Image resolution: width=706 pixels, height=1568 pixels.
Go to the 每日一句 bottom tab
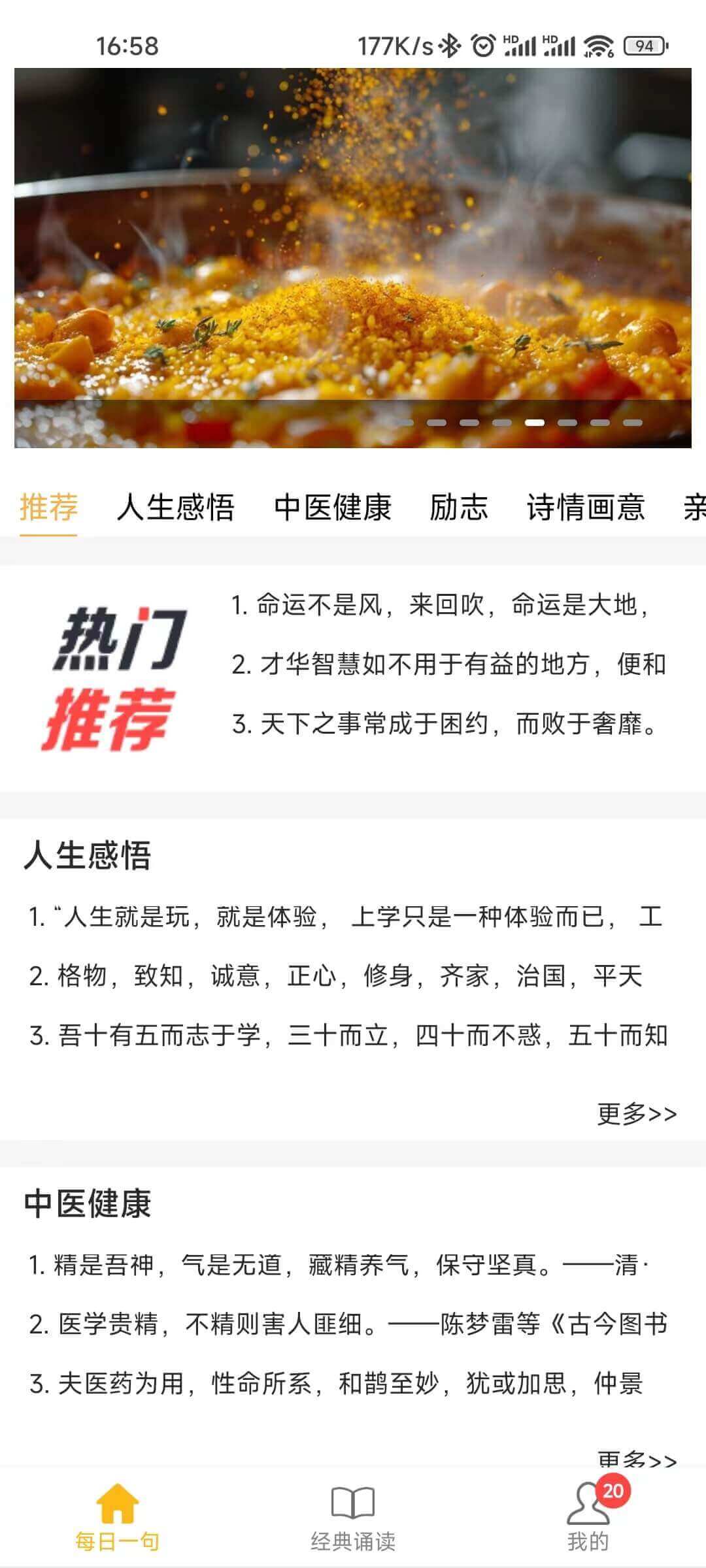coord(118,1517)
